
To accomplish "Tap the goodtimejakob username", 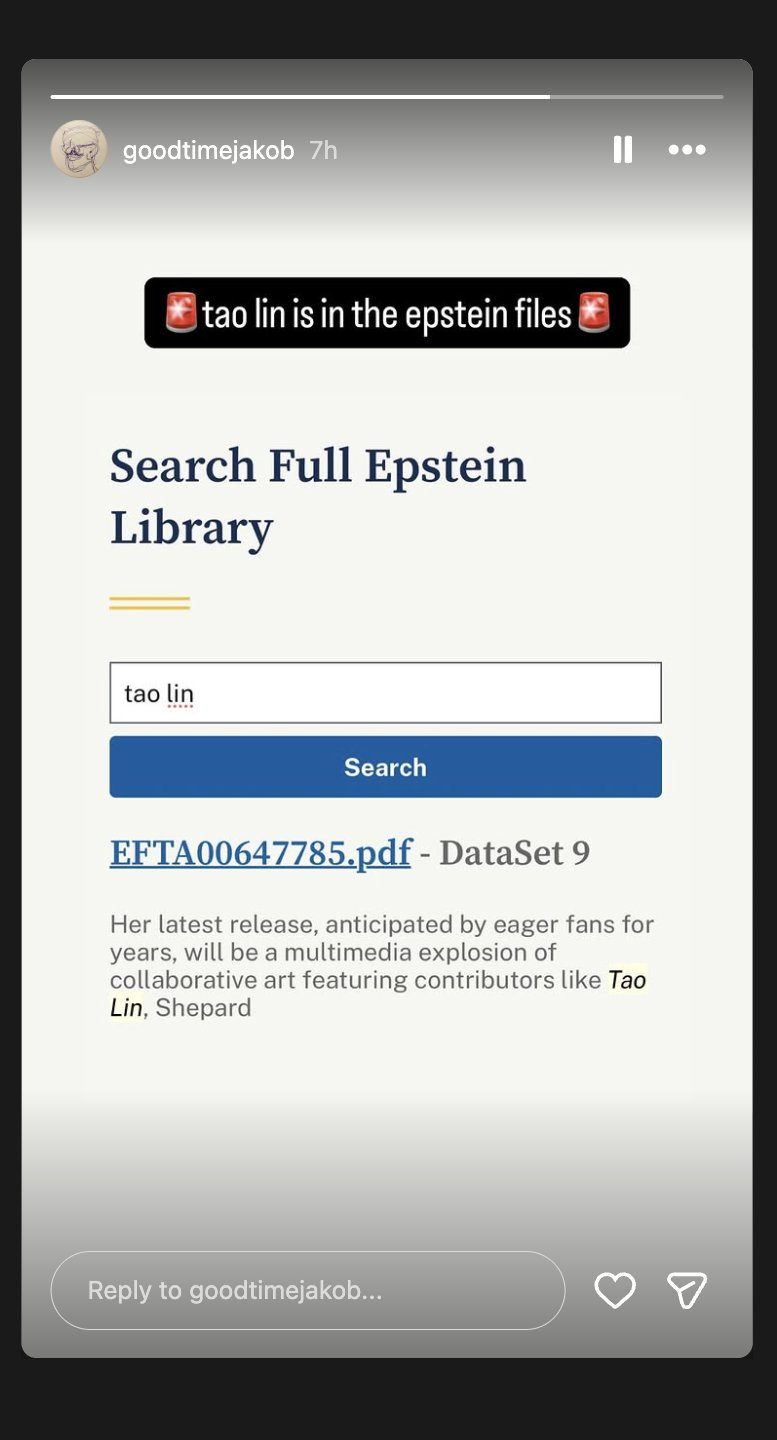I will coord(208,150).
